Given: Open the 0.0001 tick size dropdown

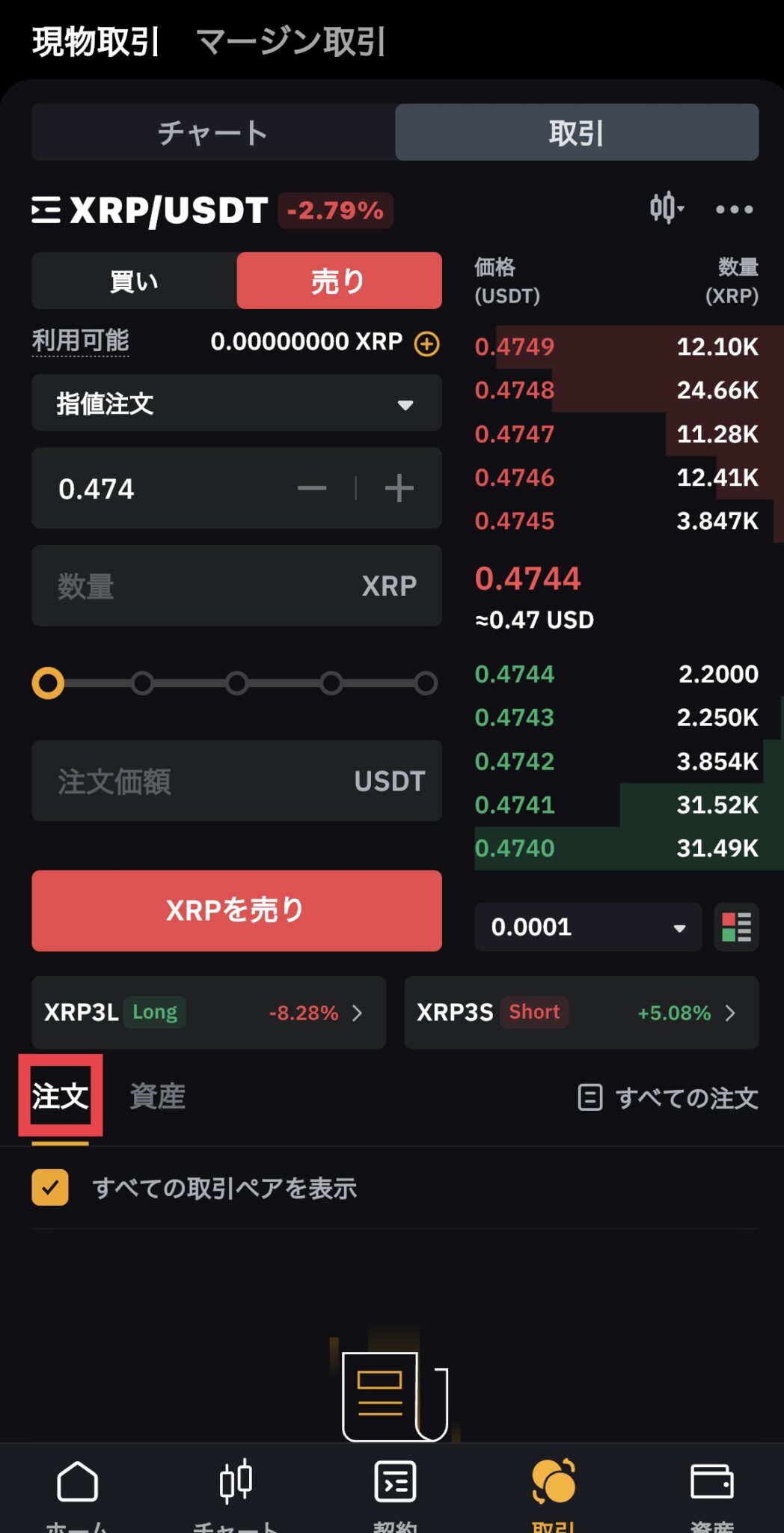Looking at the screenshot, I should (x=587, y=927).
